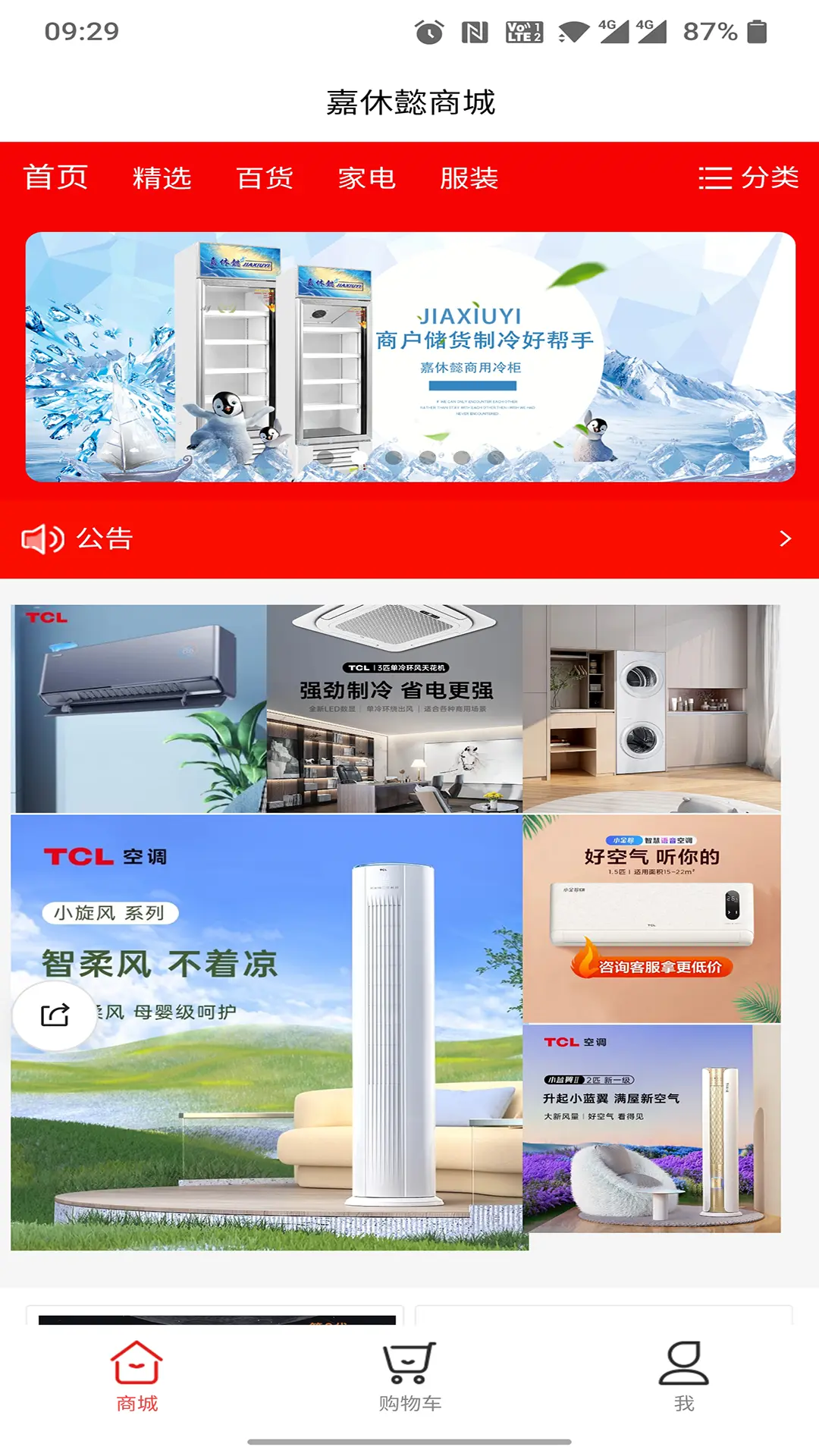Go to the 服装 tab
The image size is (819, 1456).
(x=469, y=178)
